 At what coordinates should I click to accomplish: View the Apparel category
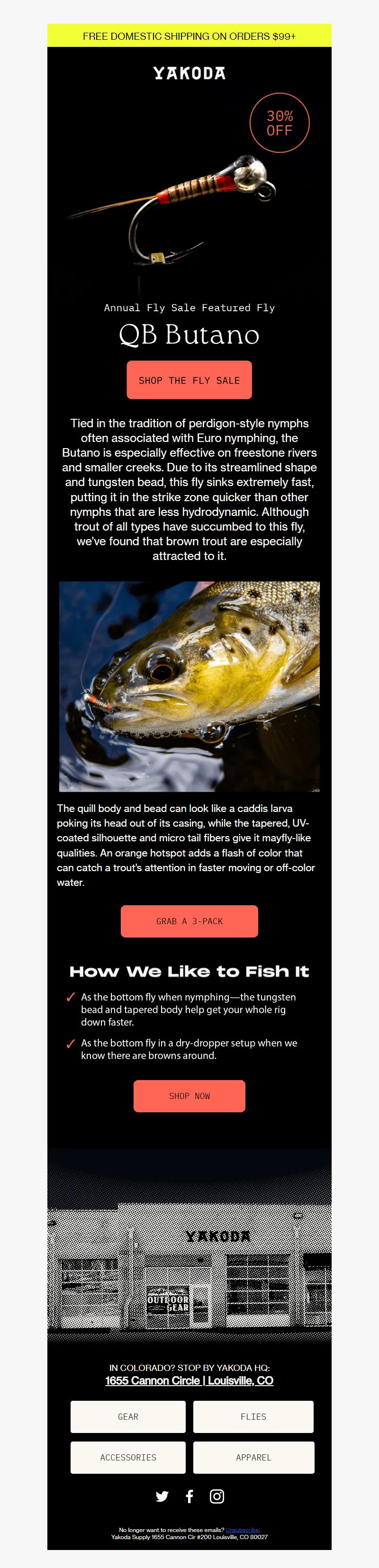[253, 1457]
